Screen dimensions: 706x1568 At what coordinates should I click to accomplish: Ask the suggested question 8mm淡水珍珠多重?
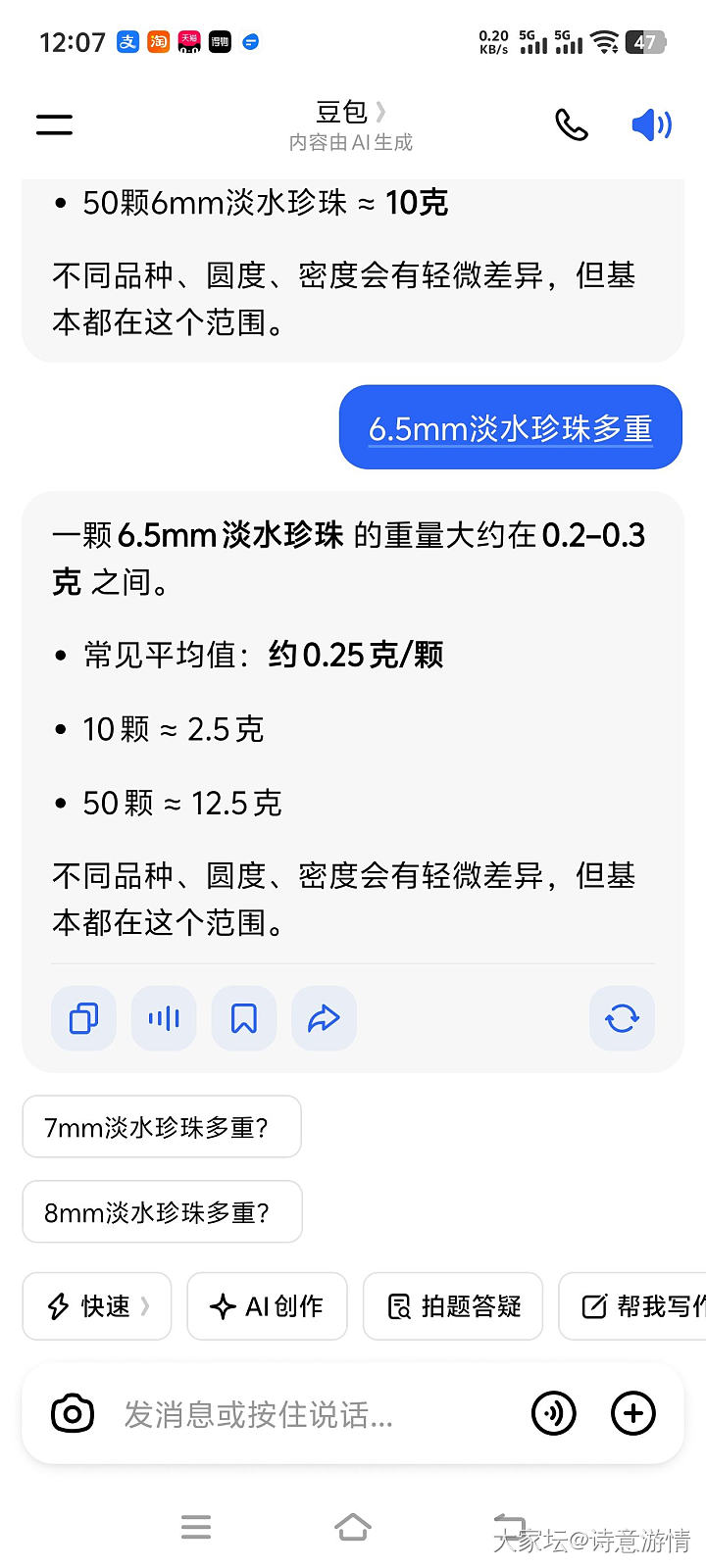pyautogui.click(x=162, y=1211)
